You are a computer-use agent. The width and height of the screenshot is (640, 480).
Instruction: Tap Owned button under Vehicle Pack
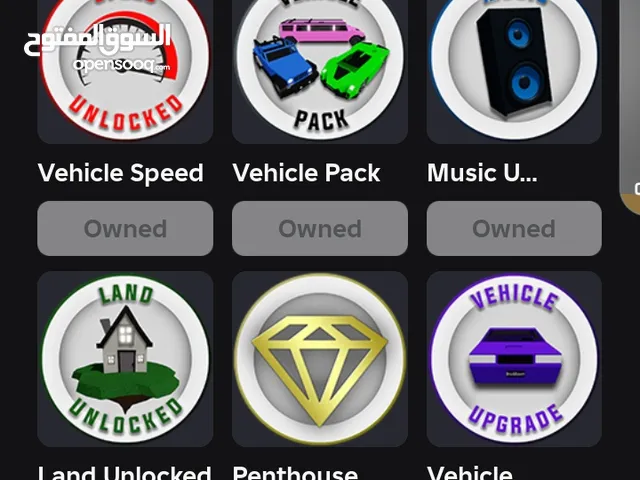320,228
